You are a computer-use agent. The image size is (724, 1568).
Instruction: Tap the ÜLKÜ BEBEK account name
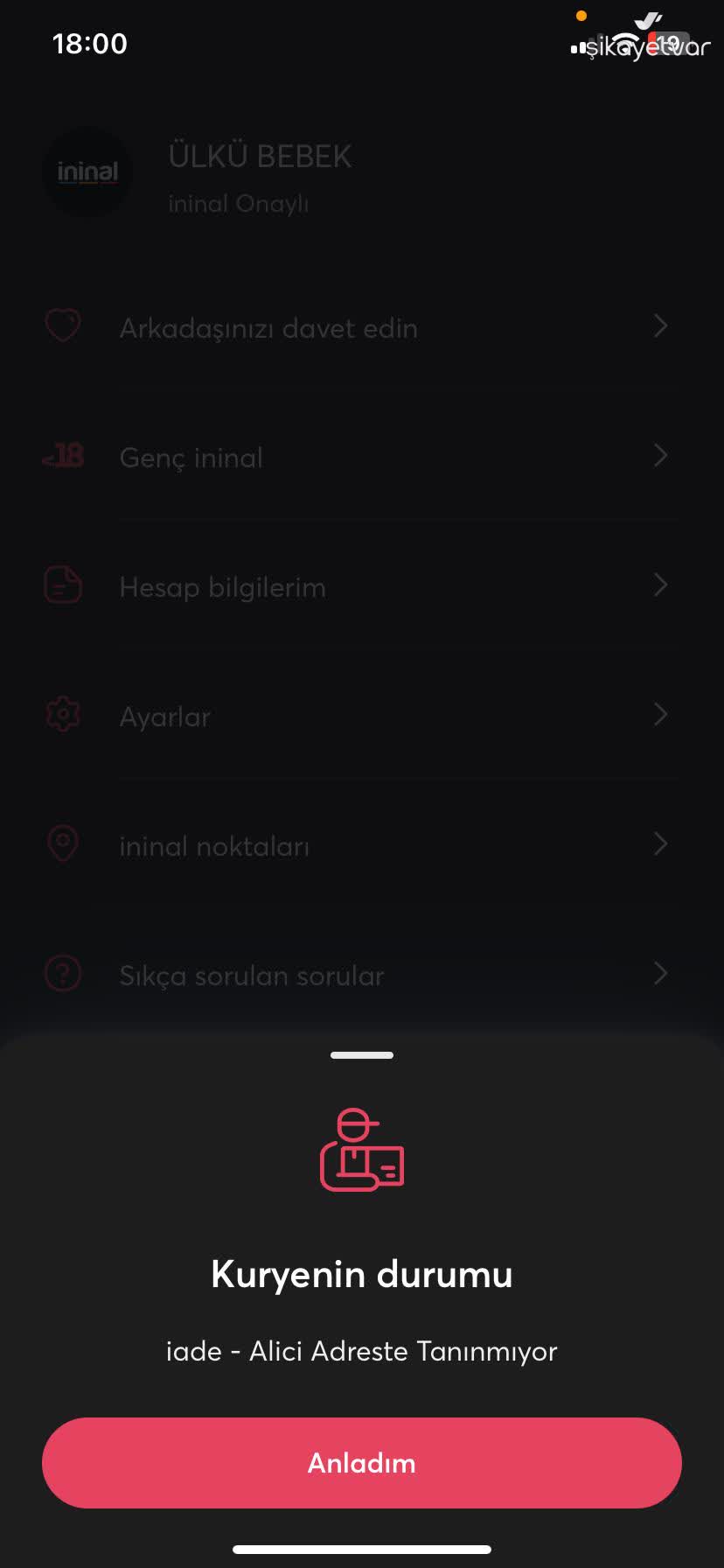pos(260,157)
